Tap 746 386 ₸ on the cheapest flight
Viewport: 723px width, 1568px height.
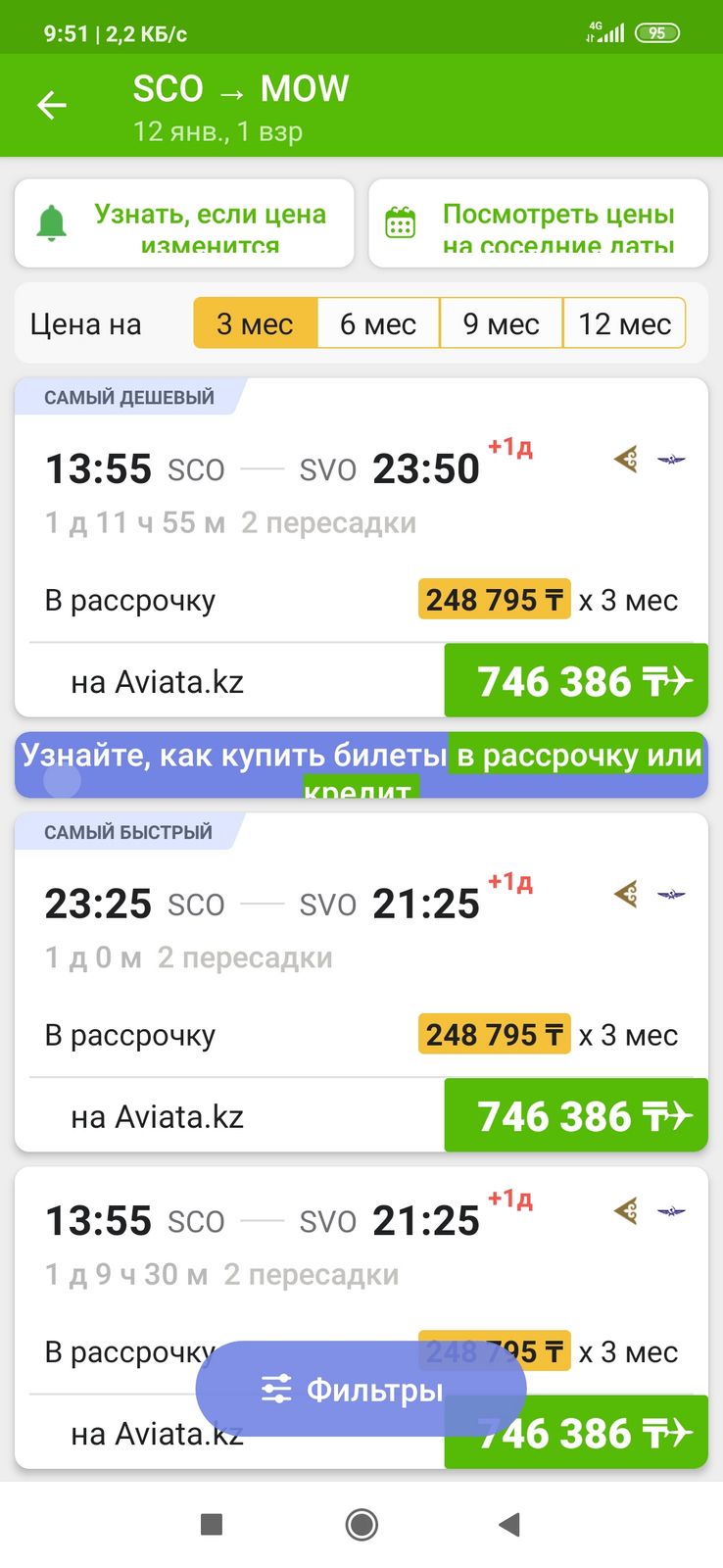576,681
